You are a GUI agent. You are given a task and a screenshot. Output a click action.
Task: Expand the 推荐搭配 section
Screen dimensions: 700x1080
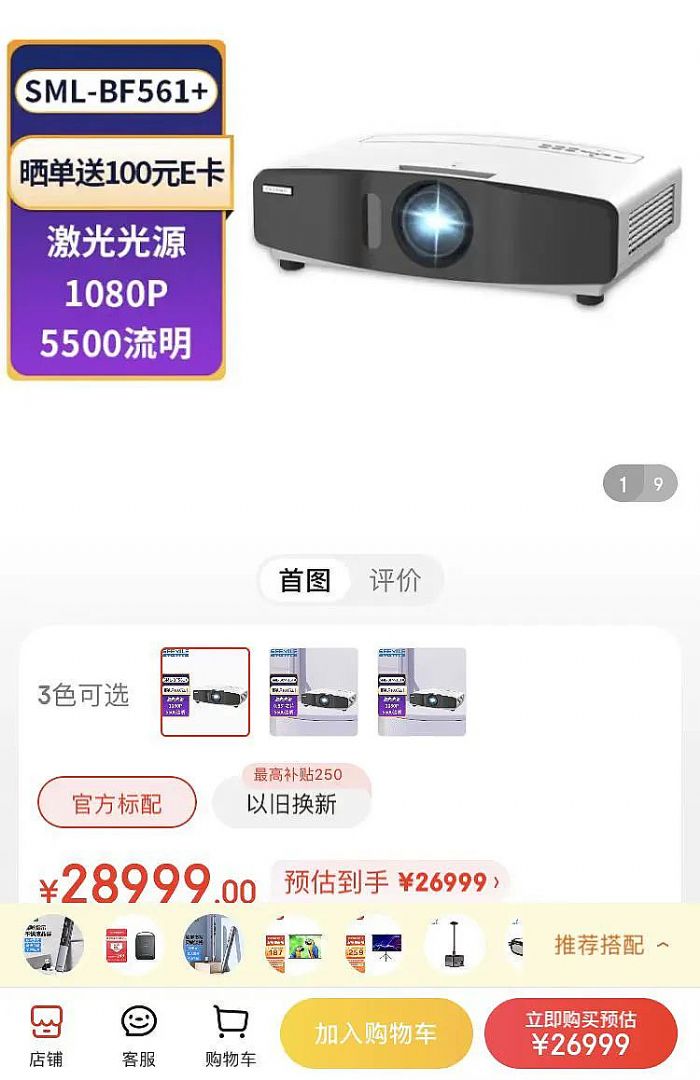(612, 944)
